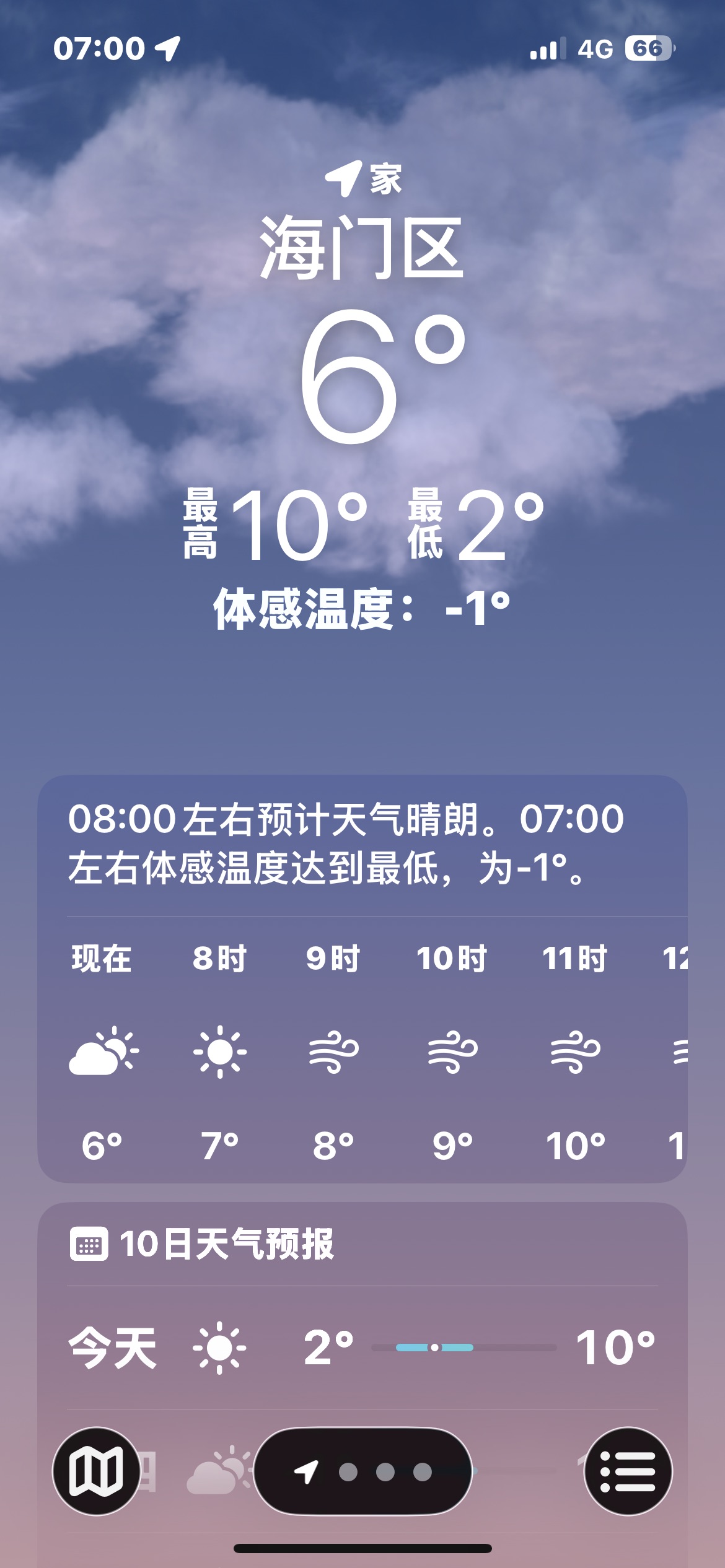
Task: Open today's row in 10-day forecast
Action: pos(362,1348)
